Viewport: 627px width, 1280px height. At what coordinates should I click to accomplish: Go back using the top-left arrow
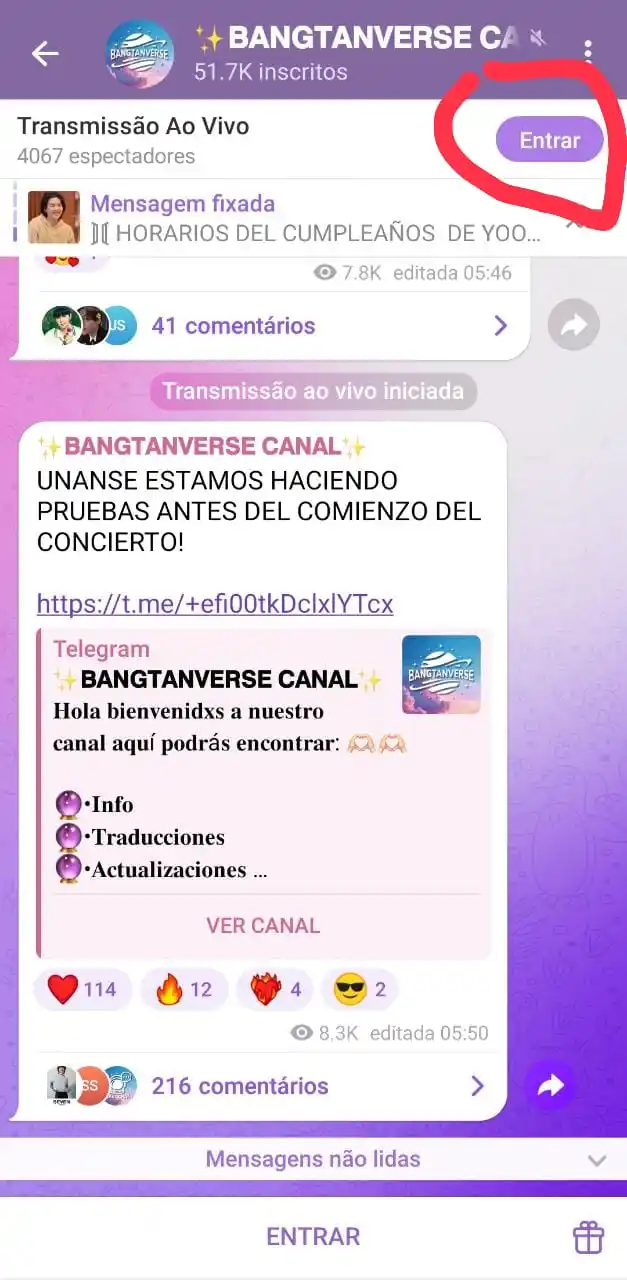point(45,54)
